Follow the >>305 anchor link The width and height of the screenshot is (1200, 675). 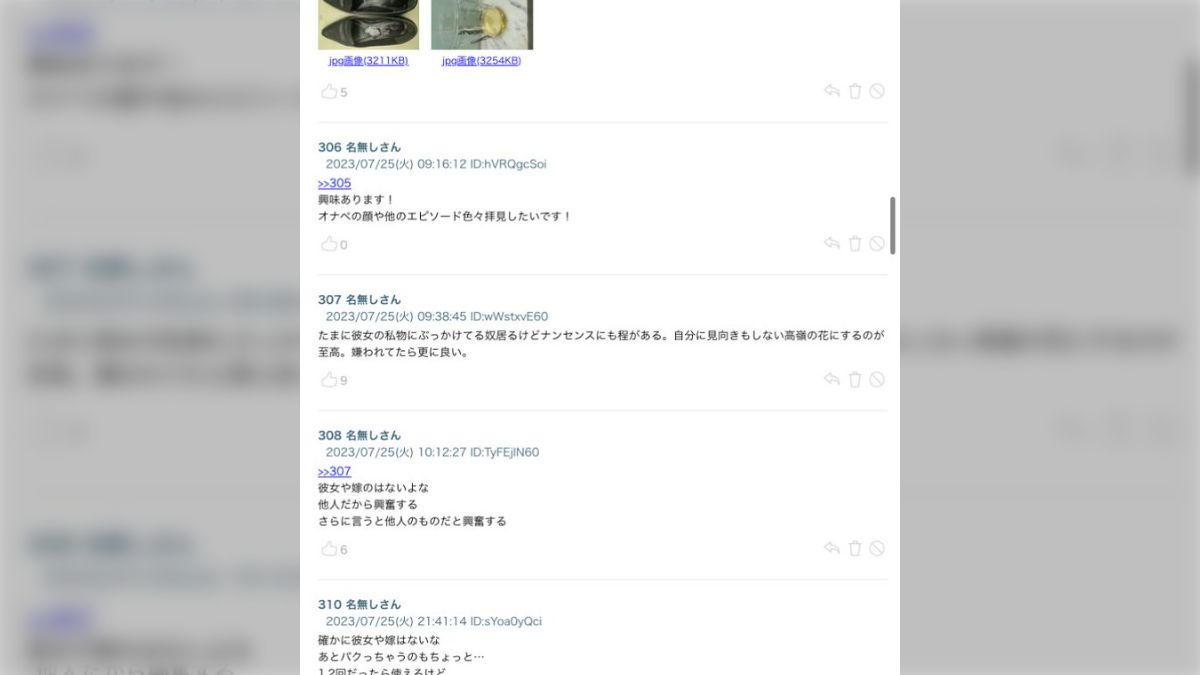[x=334, y=183]
